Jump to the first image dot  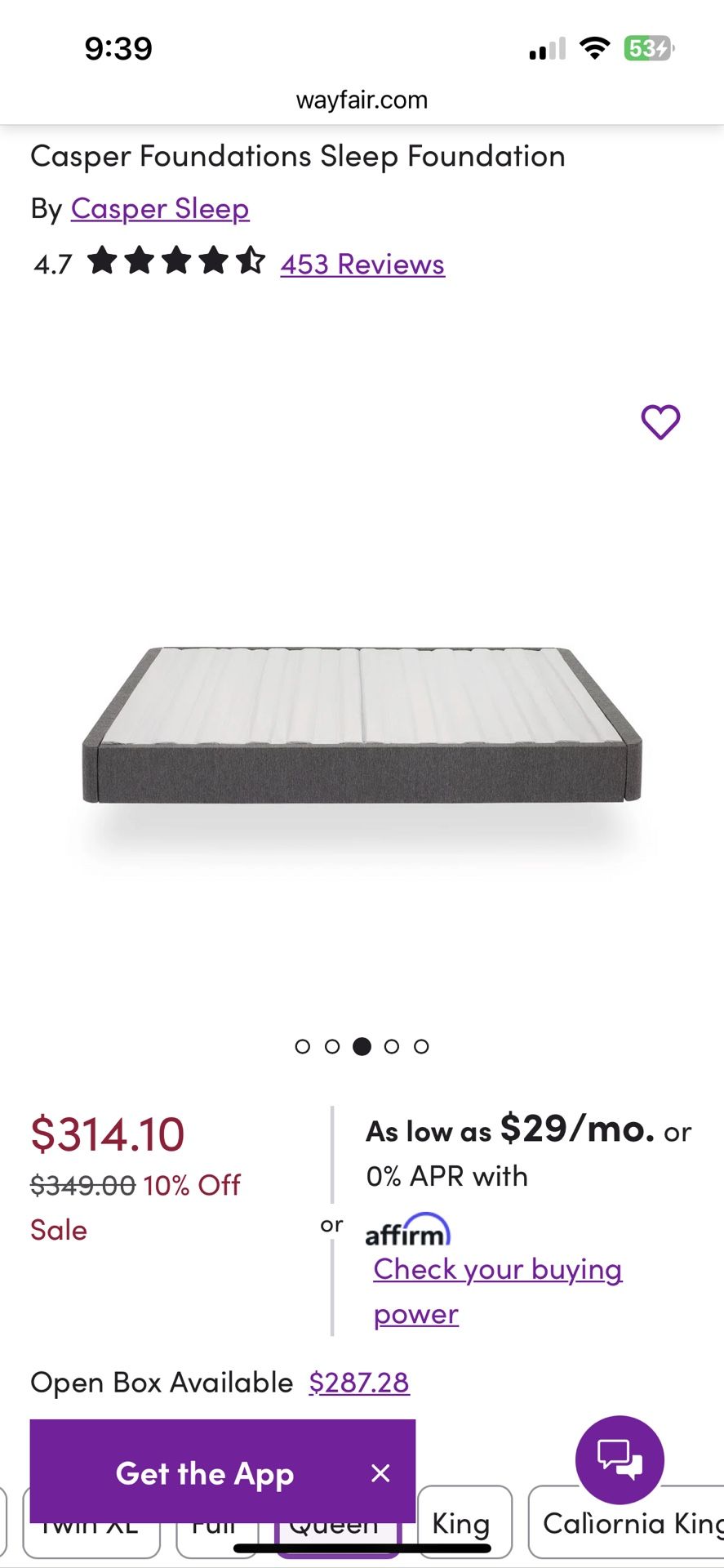pyautogui.click(x=303, y=1046)
